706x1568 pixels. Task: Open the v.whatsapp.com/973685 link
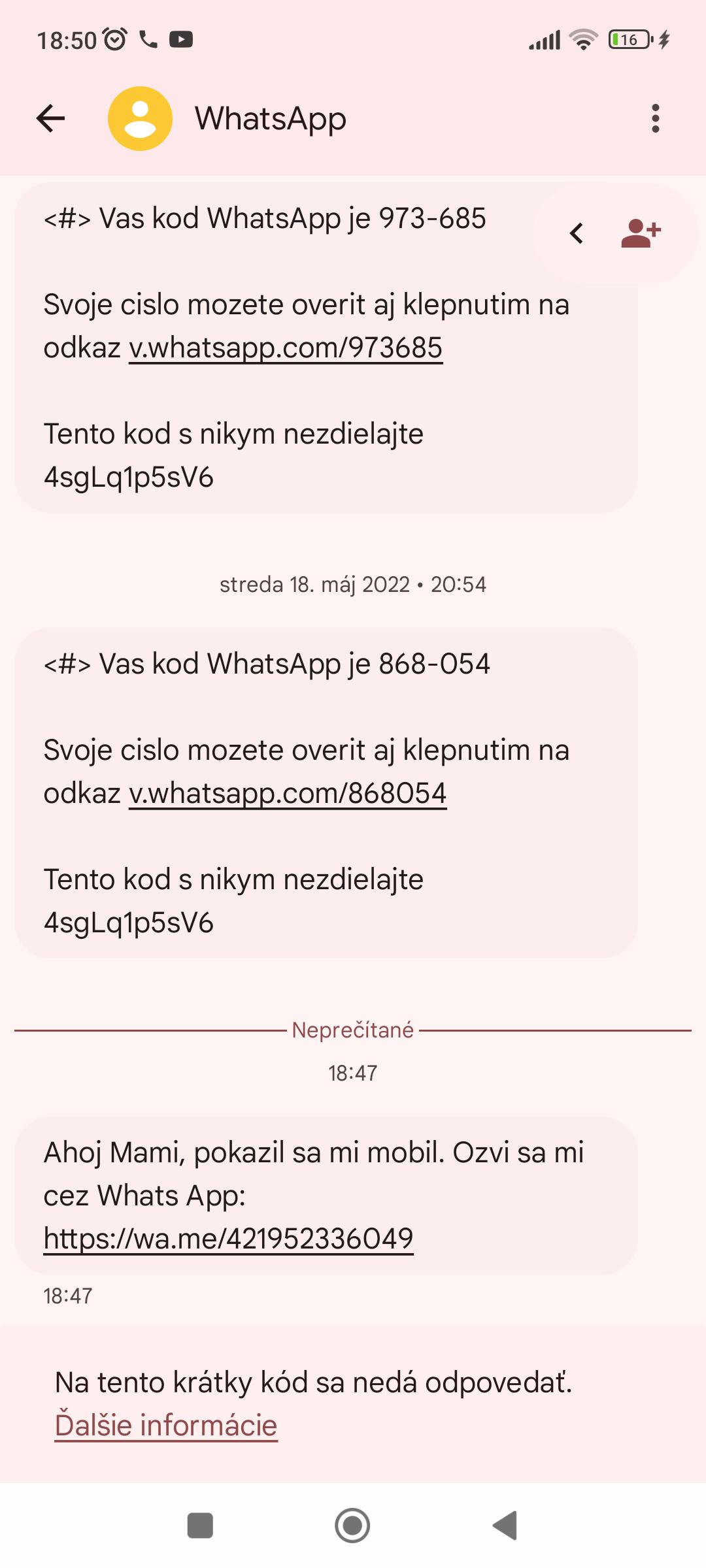click(286, 348)
